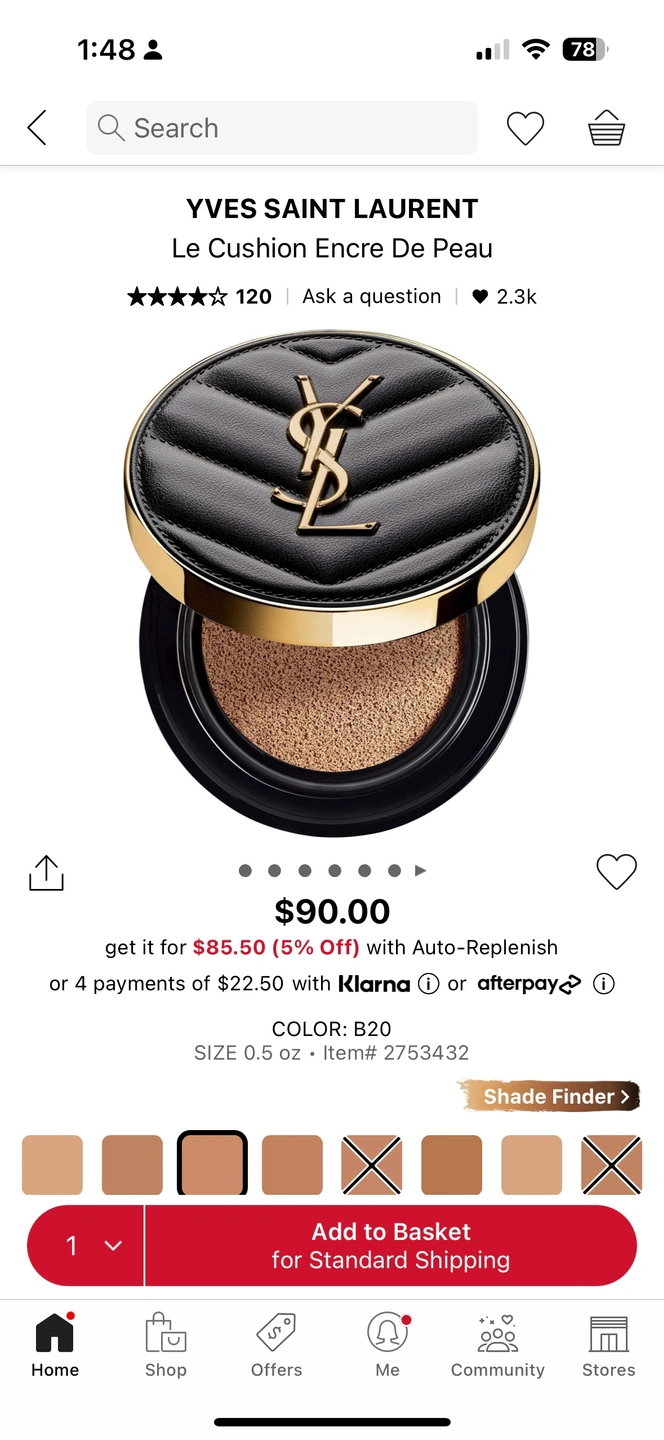Open the Yves Saint Laurent brand page

(332, 209)
